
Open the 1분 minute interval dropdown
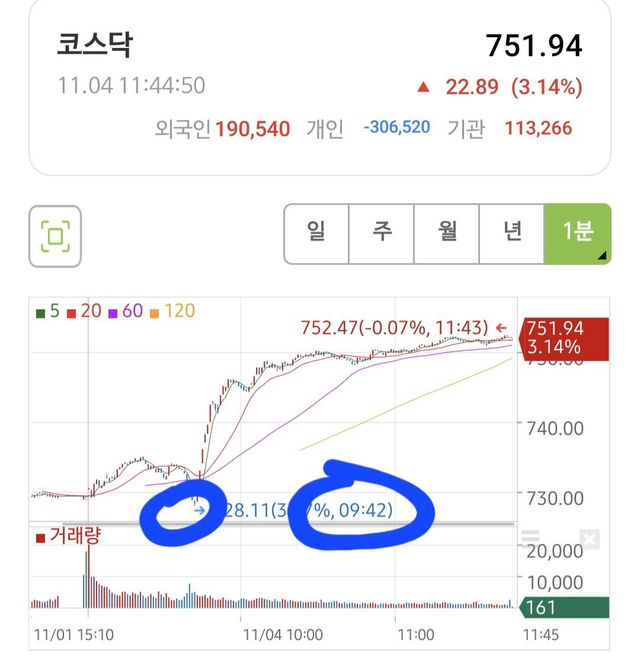point(577,234)
